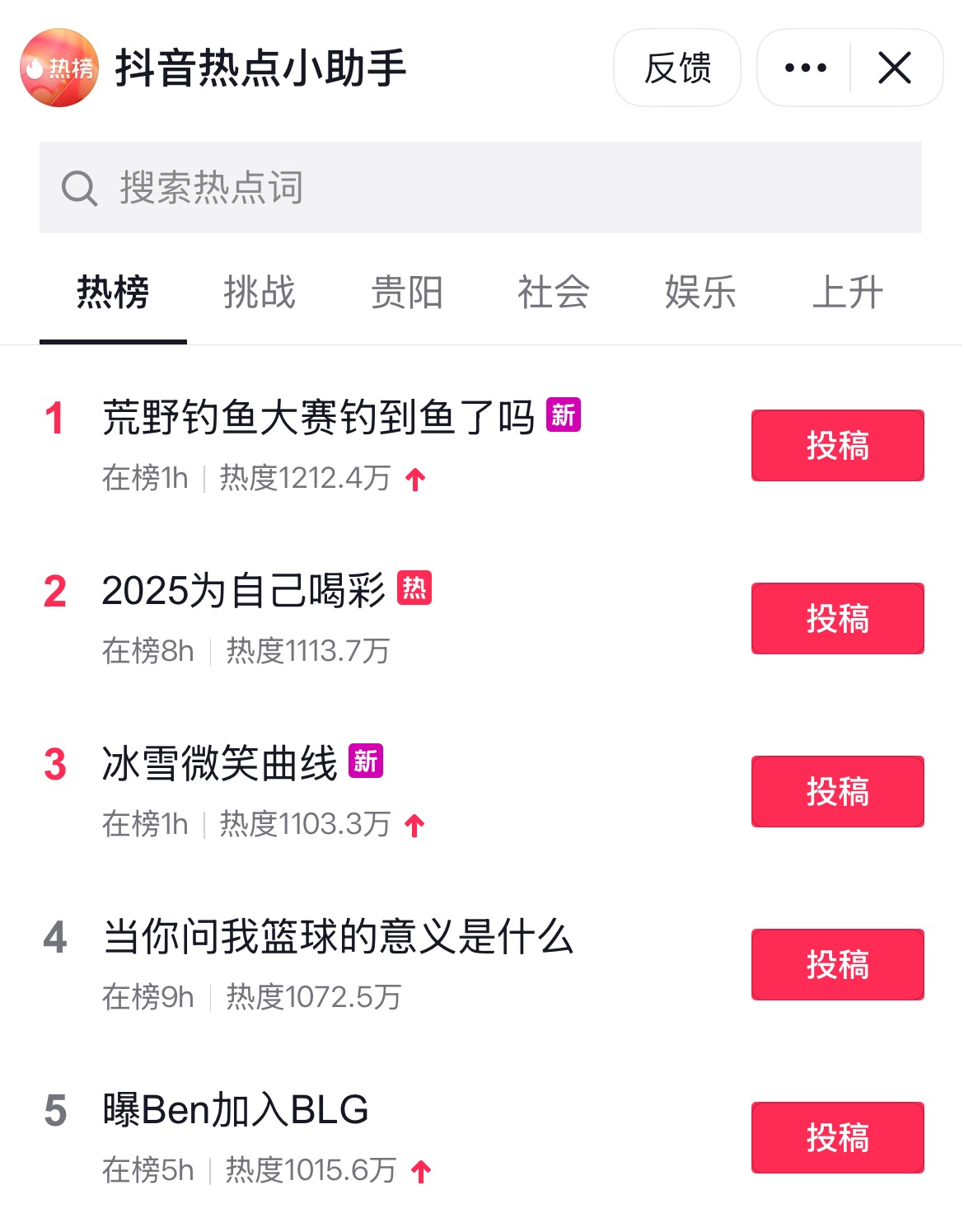Tap 投稿 for 当你问我篮球的意义是什么
Image resolution: width=964 pixels, height=1232 pixels.
point(837,964)
